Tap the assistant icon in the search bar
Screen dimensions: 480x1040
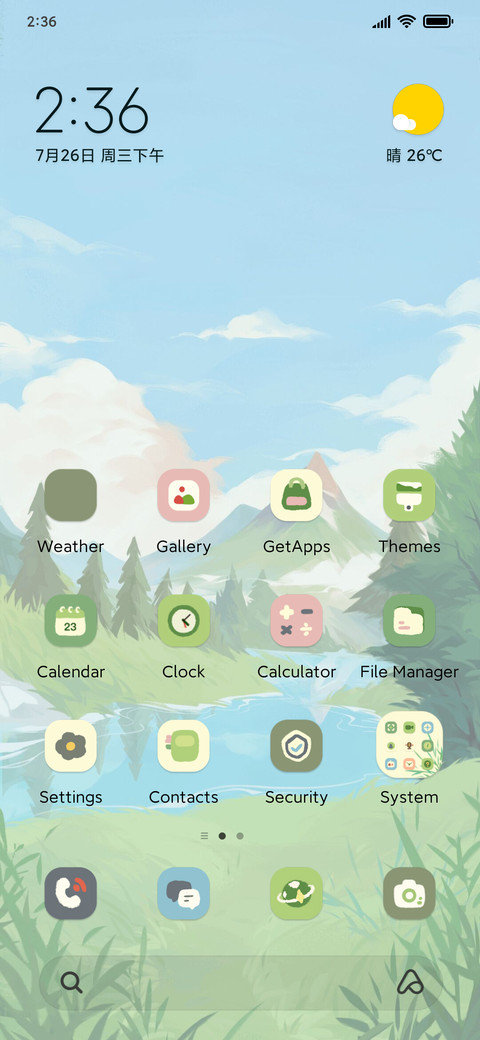coord(410,982)
